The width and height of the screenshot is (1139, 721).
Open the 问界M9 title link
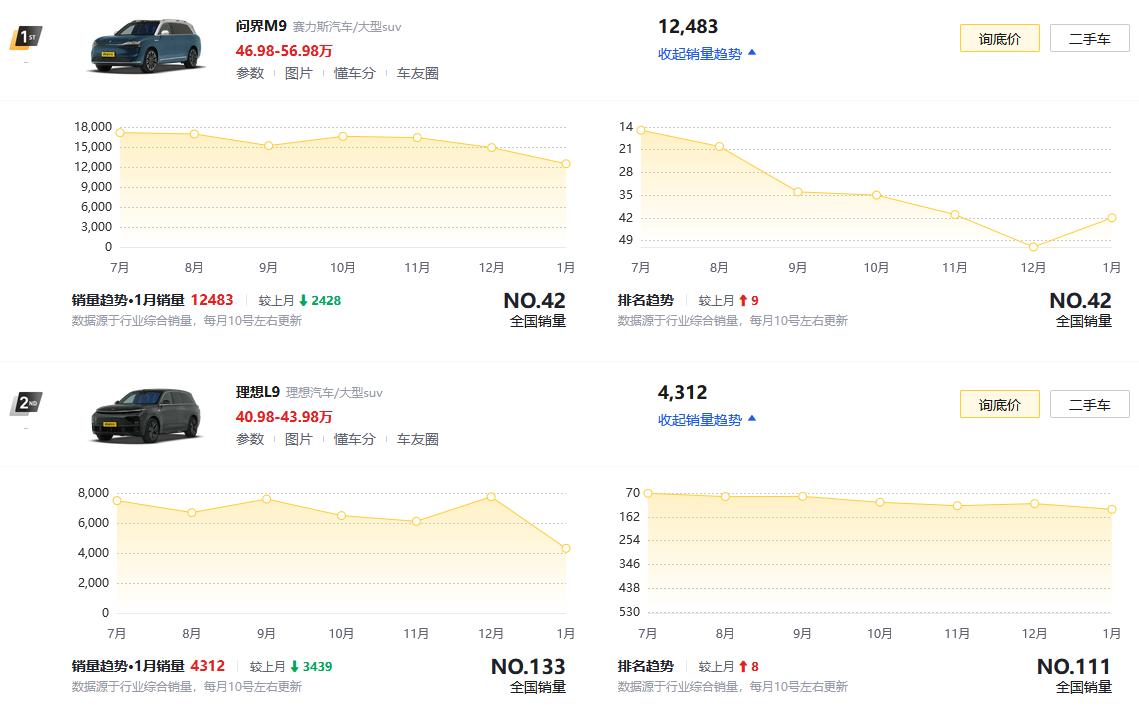pos(261,26)
